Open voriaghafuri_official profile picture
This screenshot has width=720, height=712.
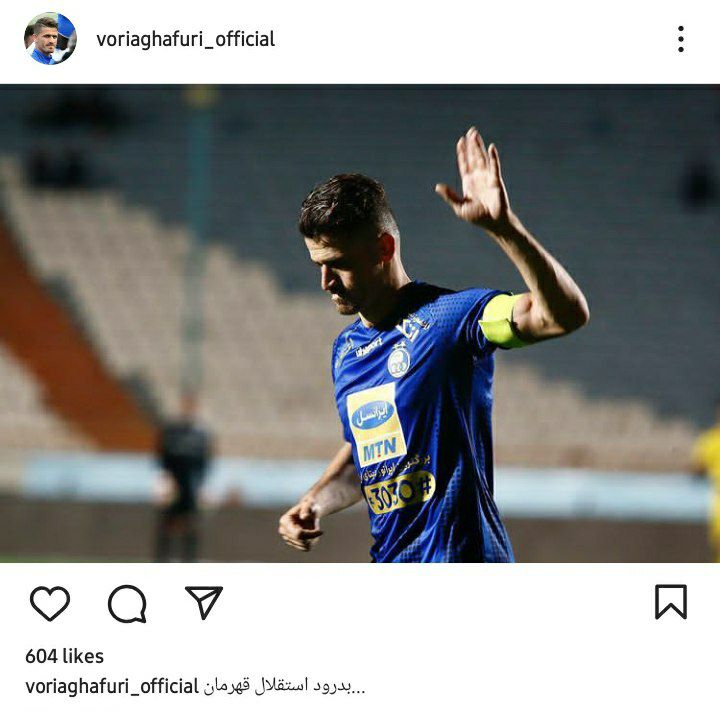[50, 39]
